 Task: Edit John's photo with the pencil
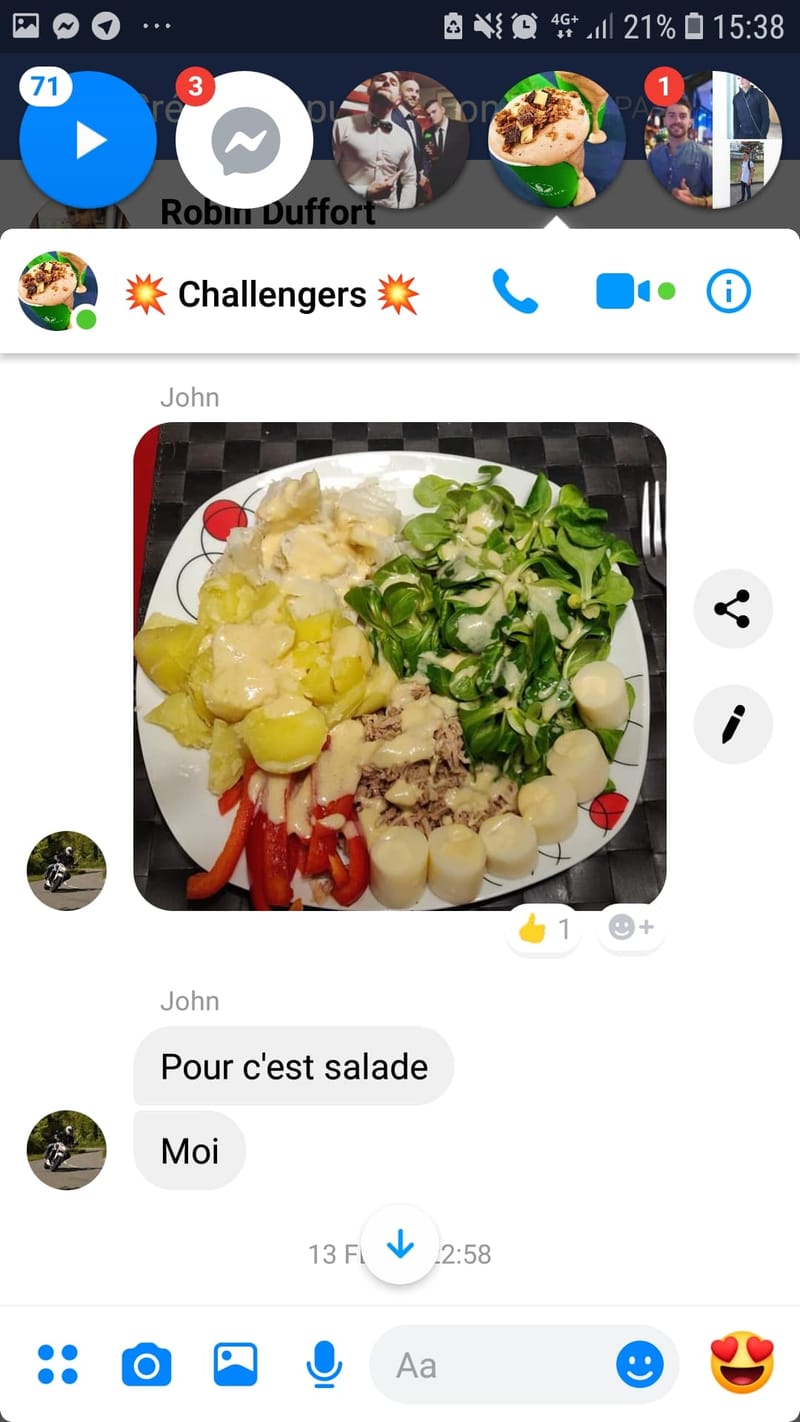tap(732, 724)
